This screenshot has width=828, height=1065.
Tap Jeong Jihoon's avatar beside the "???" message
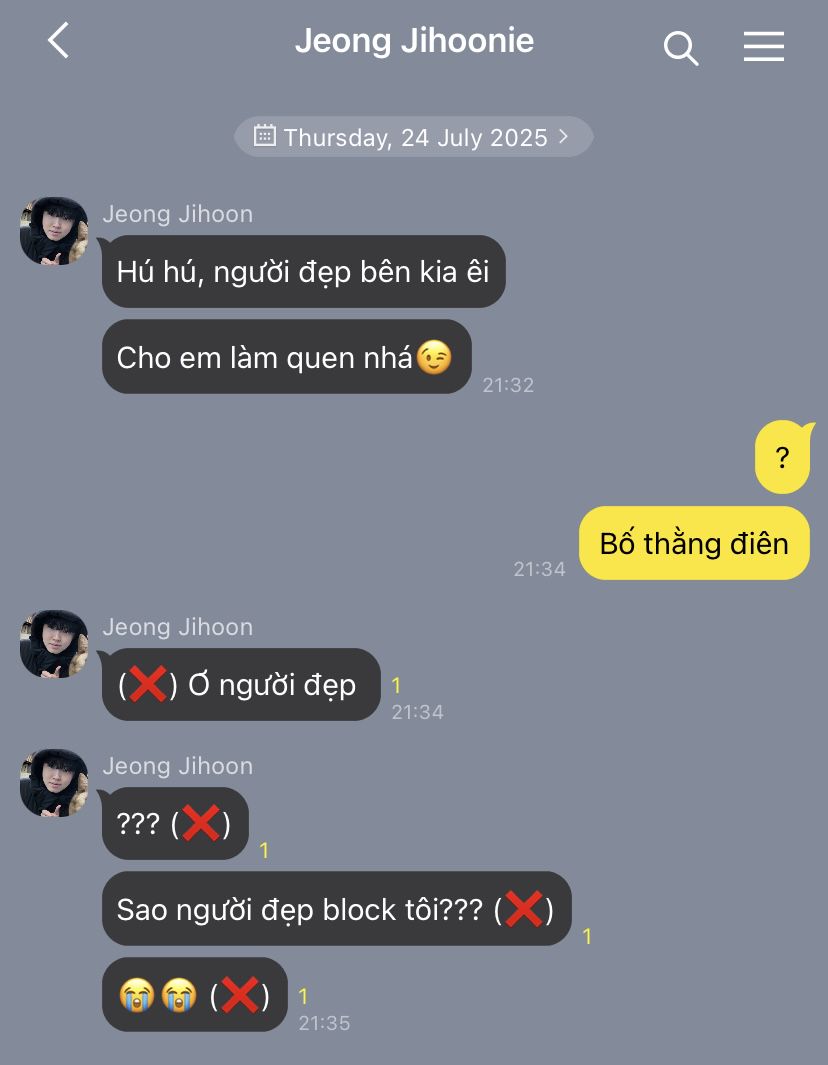tap(54, 783)
